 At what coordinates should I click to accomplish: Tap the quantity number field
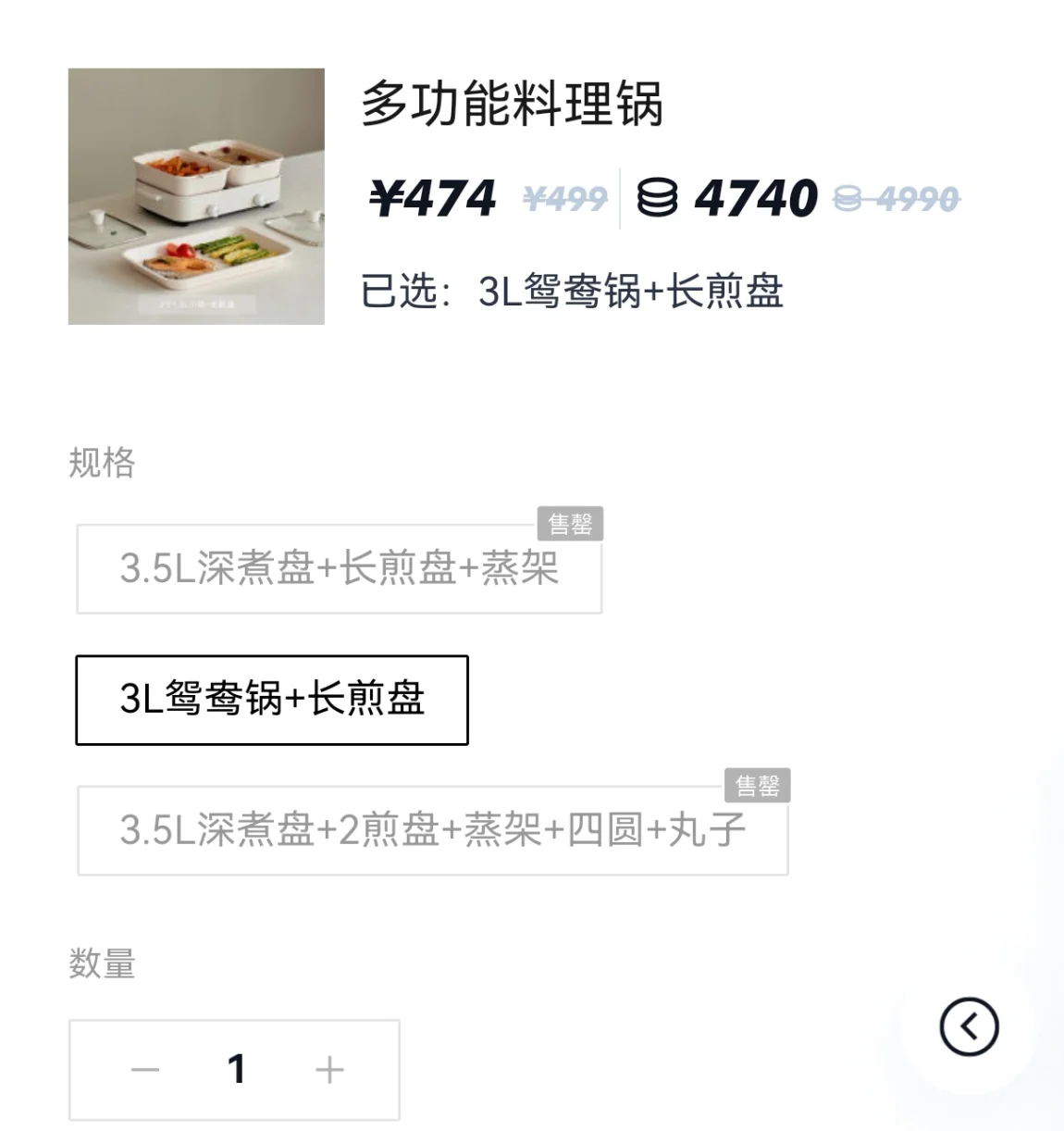237,1070
